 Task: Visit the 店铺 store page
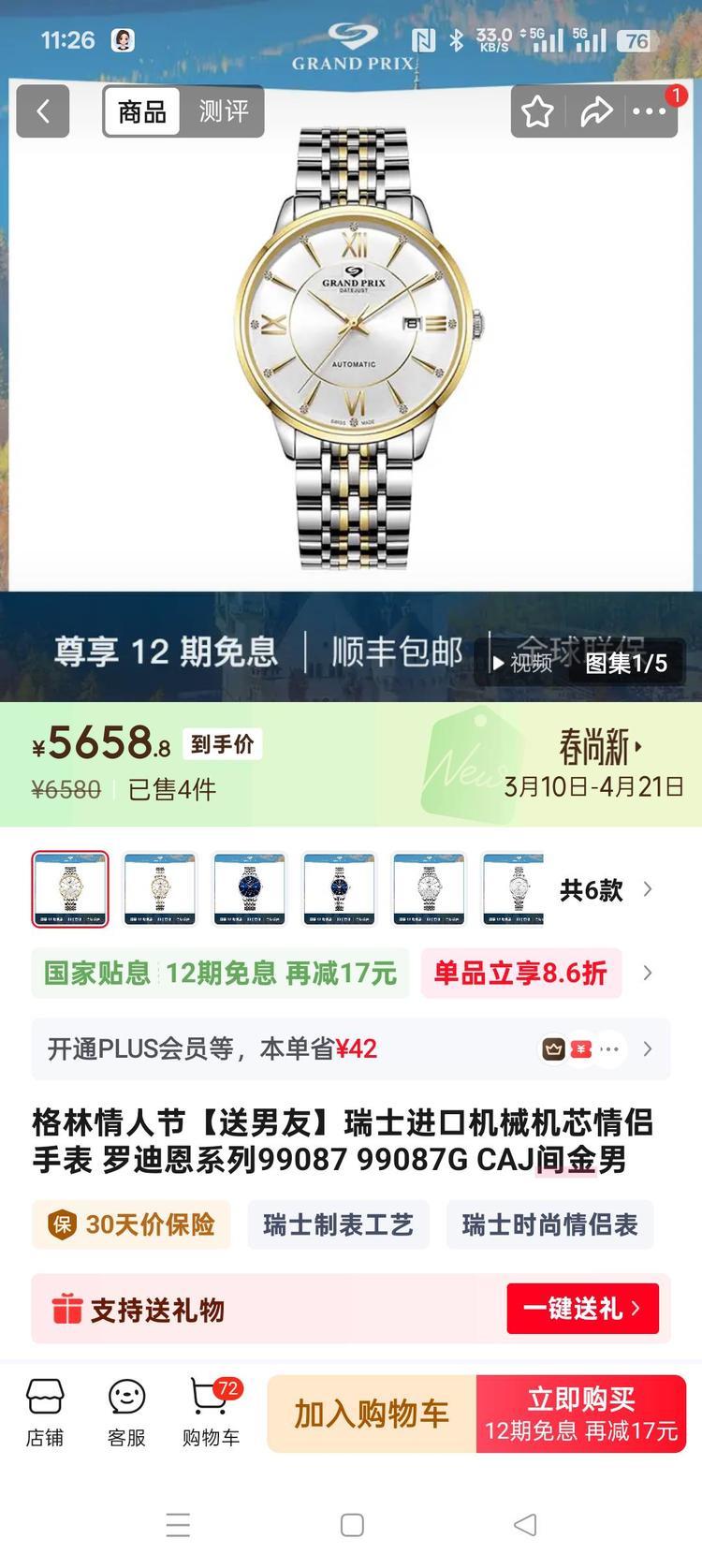tap(44, 1414)
